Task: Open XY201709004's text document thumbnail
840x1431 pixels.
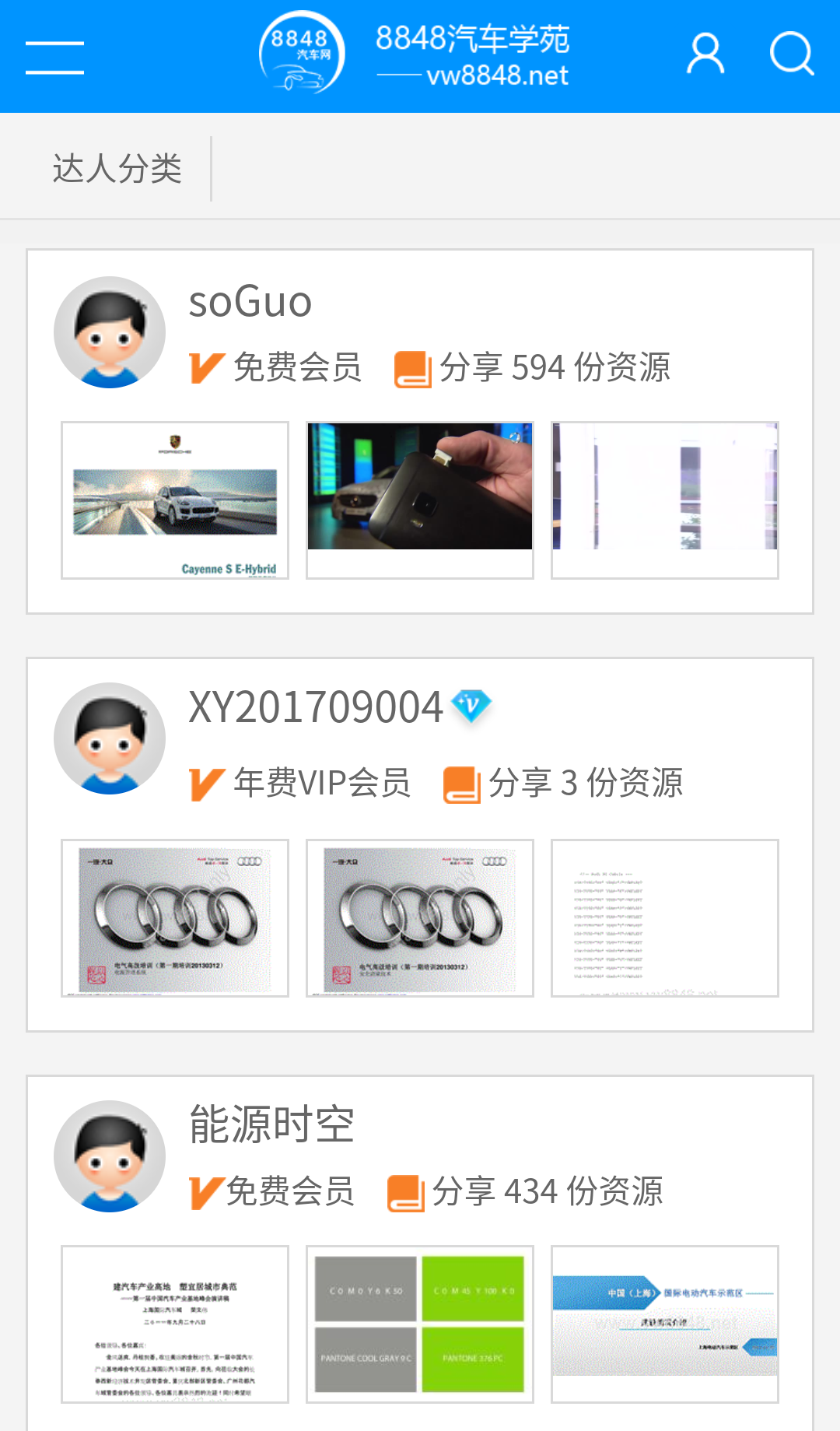Action: pos(665,918)
